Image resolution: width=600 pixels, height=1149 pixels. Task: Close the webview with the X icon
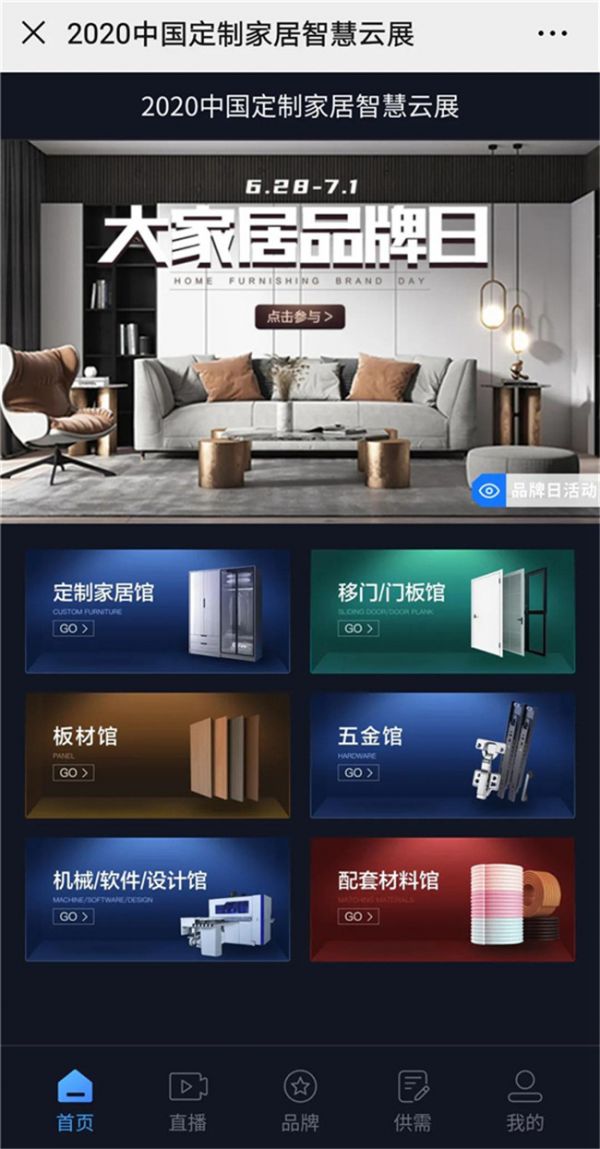tap(33, 34)
